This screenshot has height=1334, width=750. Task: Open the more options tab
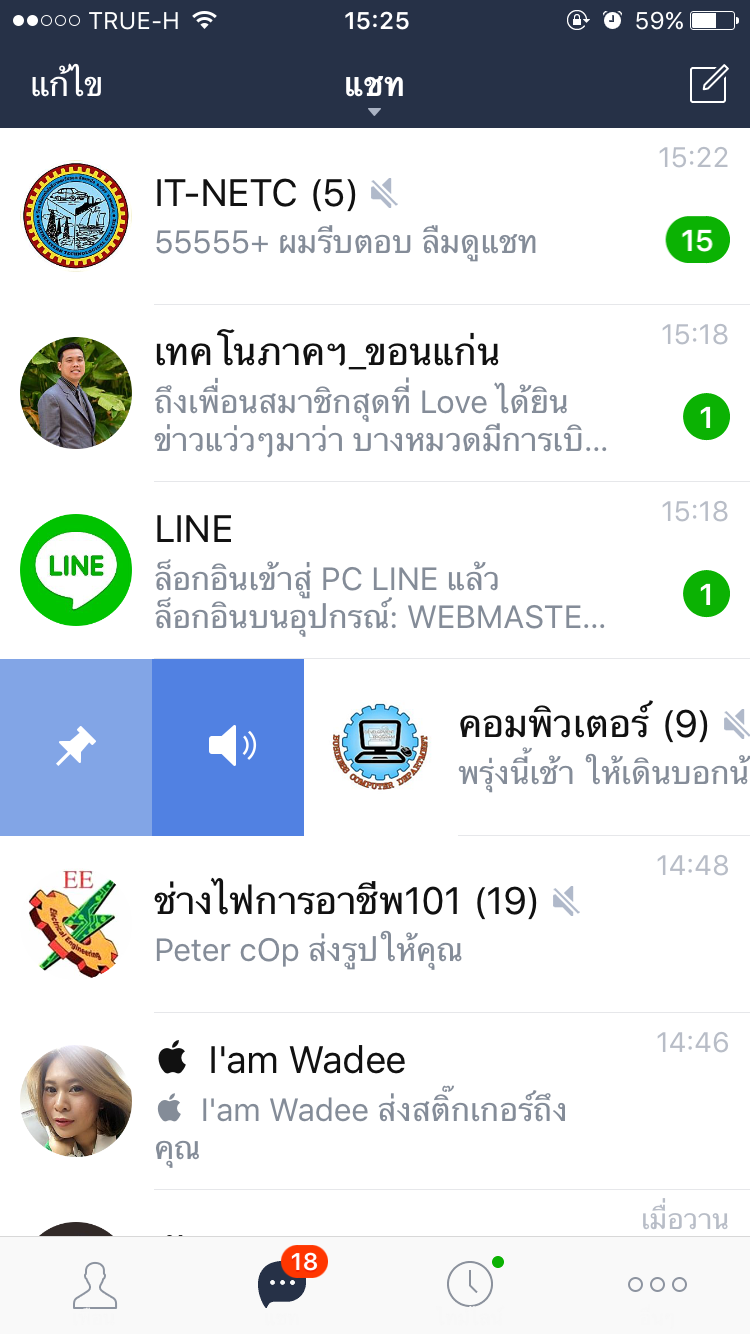[657, 1285]
